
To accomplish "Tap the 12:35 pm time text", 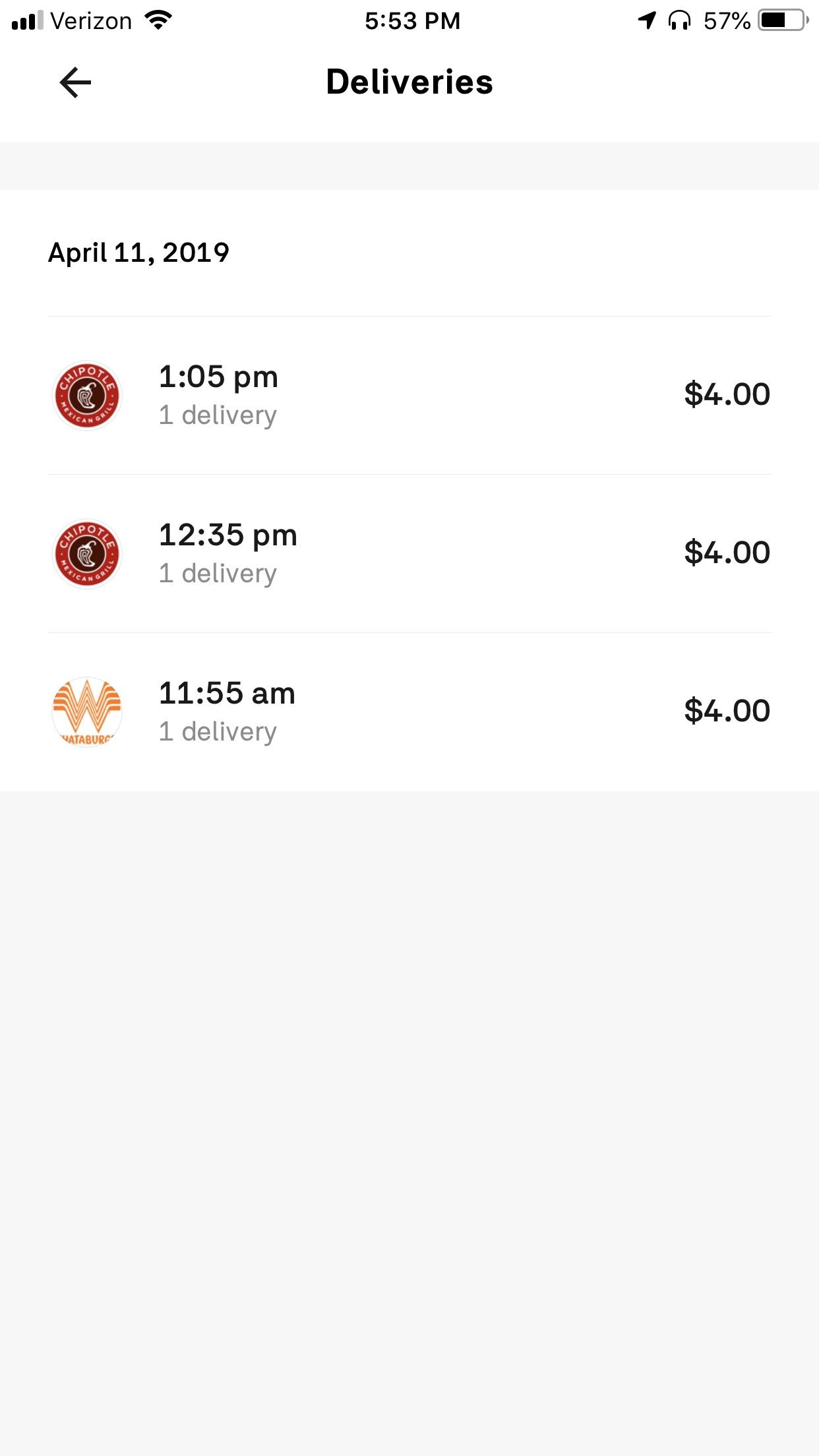I will coord(229,534).
